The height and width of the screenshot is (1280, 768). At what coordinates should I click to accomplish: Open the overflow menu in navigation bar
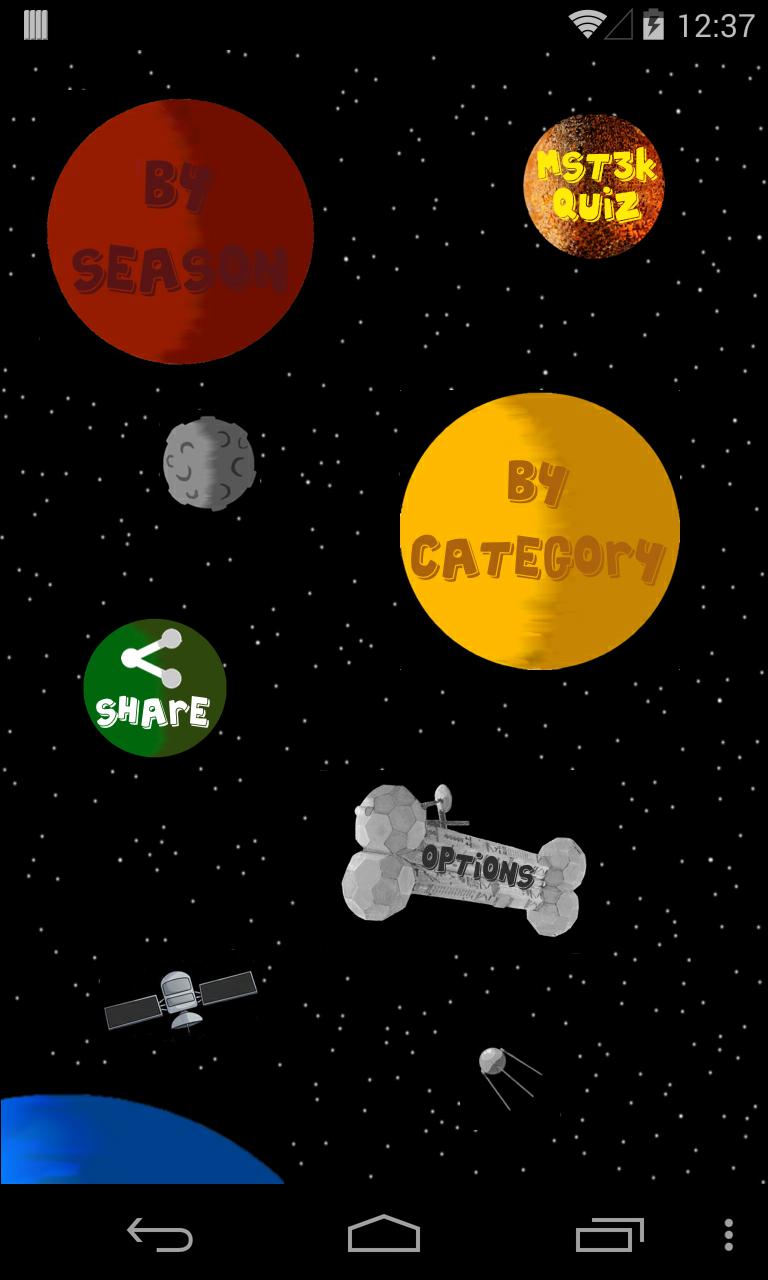coord(729,1235)
